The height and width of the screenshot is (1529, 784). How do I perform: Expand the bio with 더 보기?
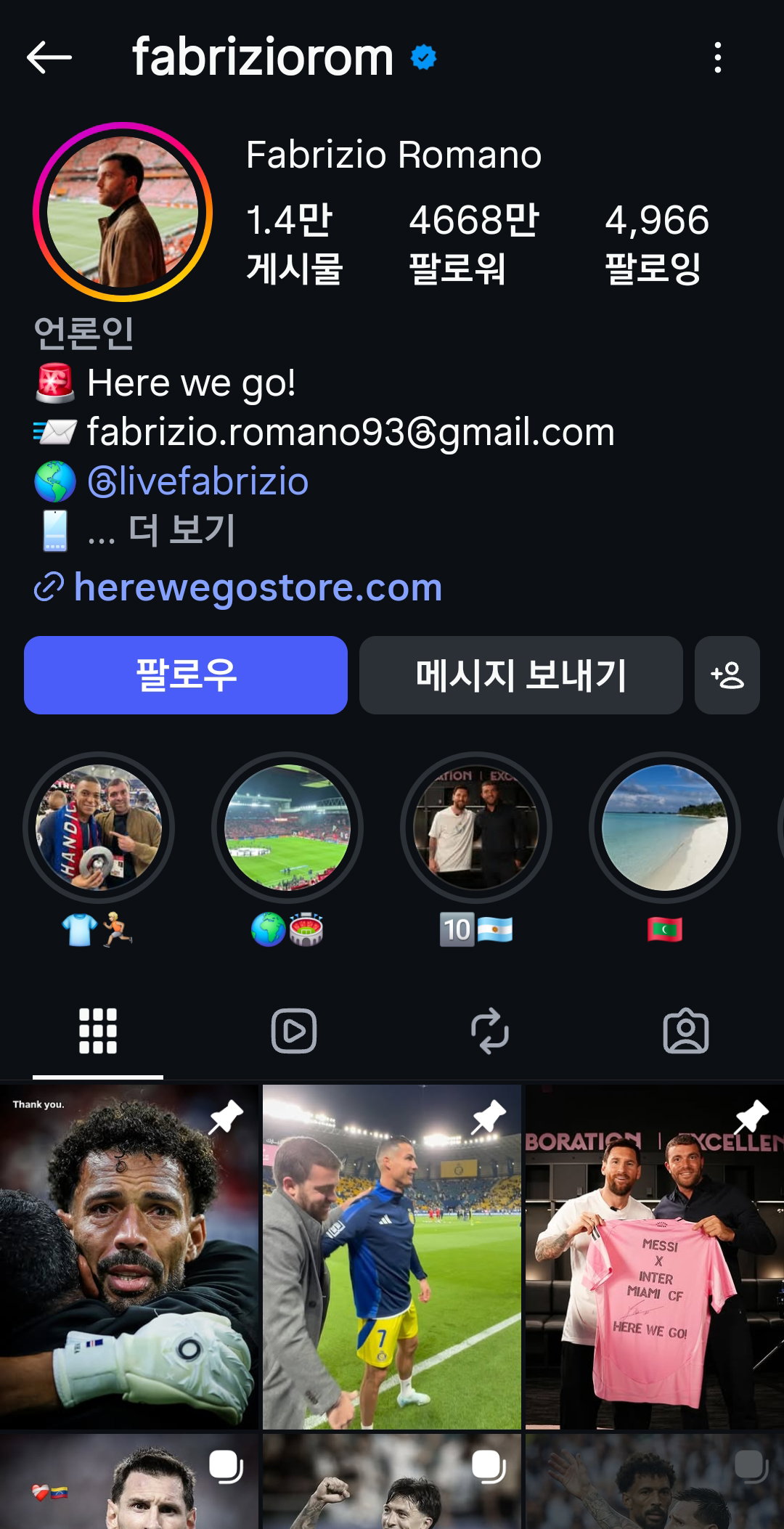181,530
